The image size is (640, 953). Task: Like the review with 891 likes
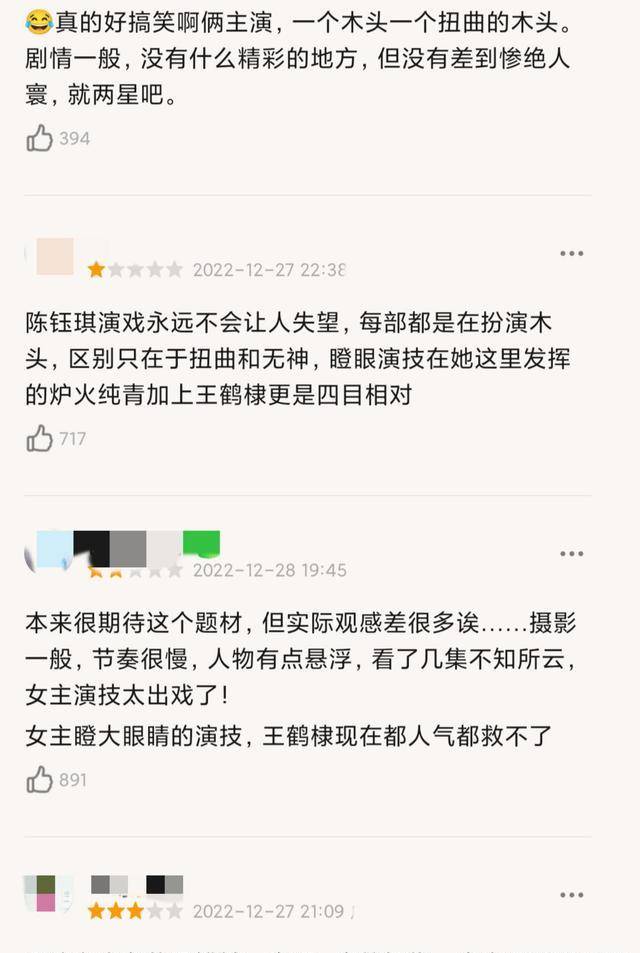pyautogui.click(x=40, y=779)
